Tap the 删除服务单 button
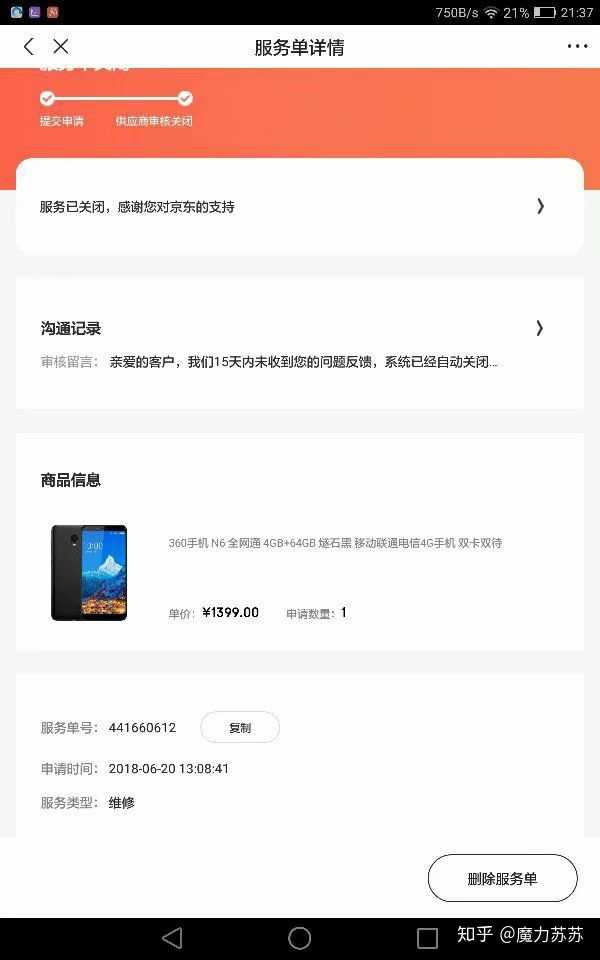 point(502,879)
